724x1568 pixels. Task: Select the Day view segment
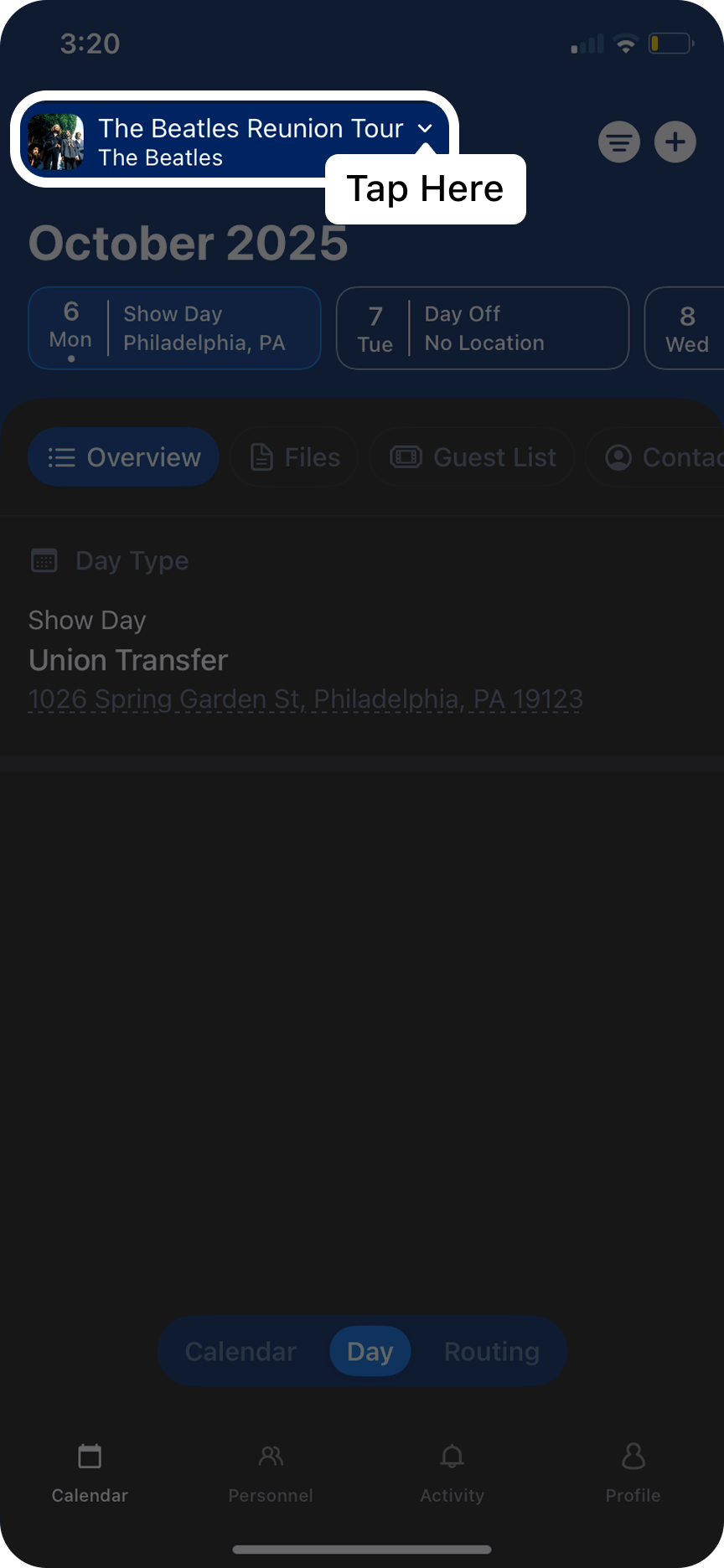pos(370,1351)
